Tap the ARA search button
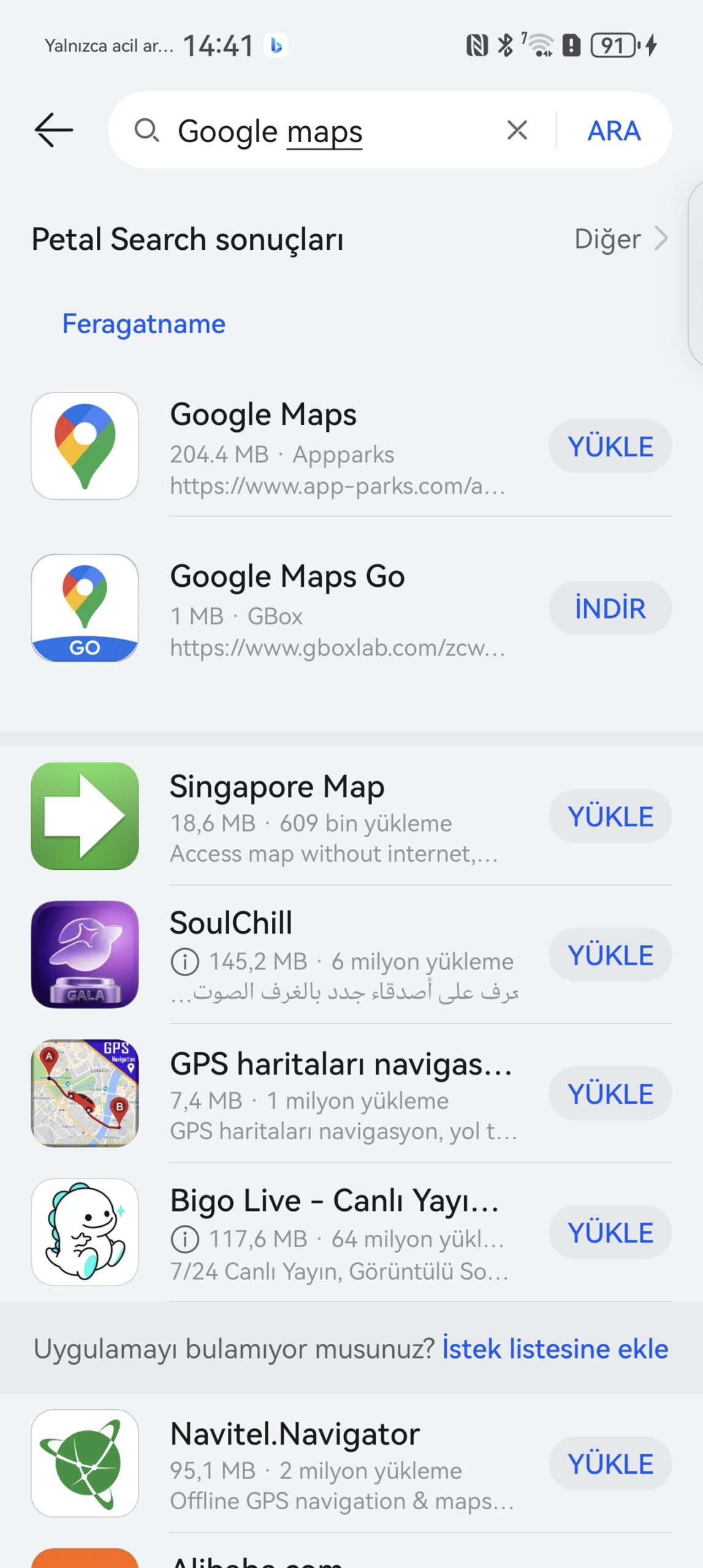703x1568 pixels. [614, 130]
